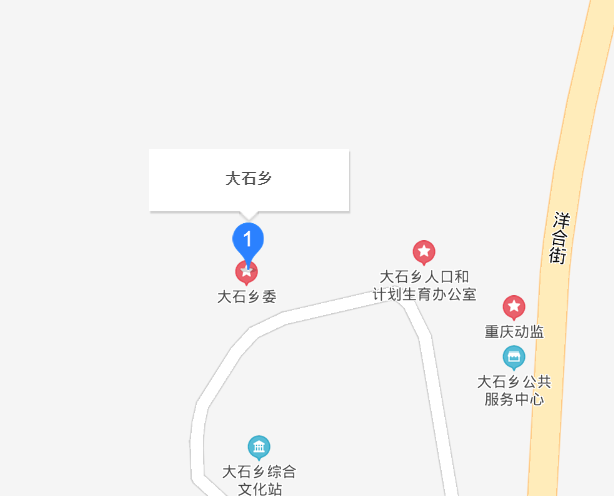Open the 重庆动监 map point
This screenshot has width=614, height=496.
[x=514, y=307]
